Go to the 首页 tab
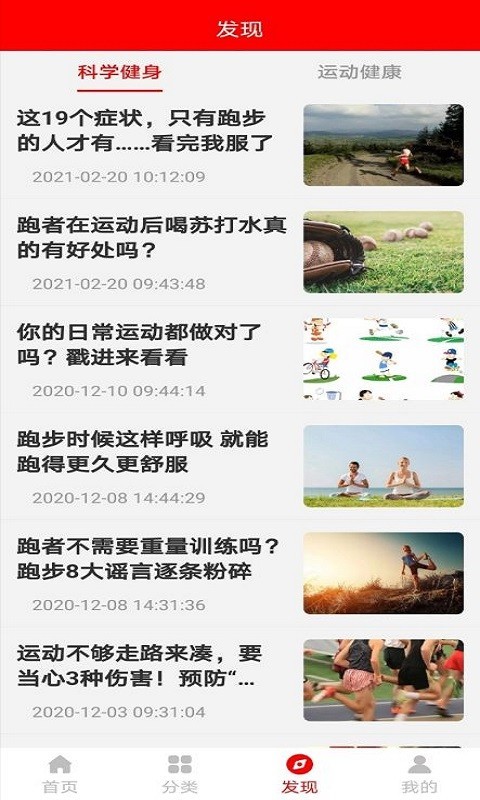 coord(60,774)
